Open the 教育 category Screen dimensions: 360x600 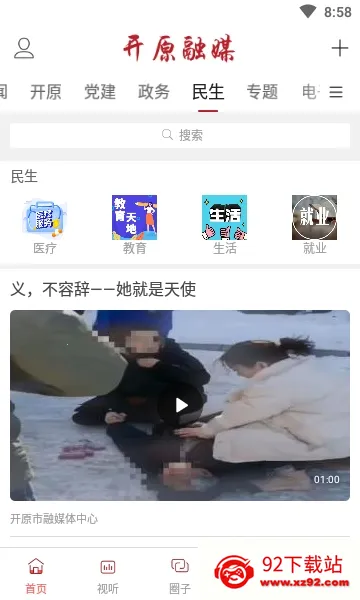pyautogui.click(x=134, y=225)
